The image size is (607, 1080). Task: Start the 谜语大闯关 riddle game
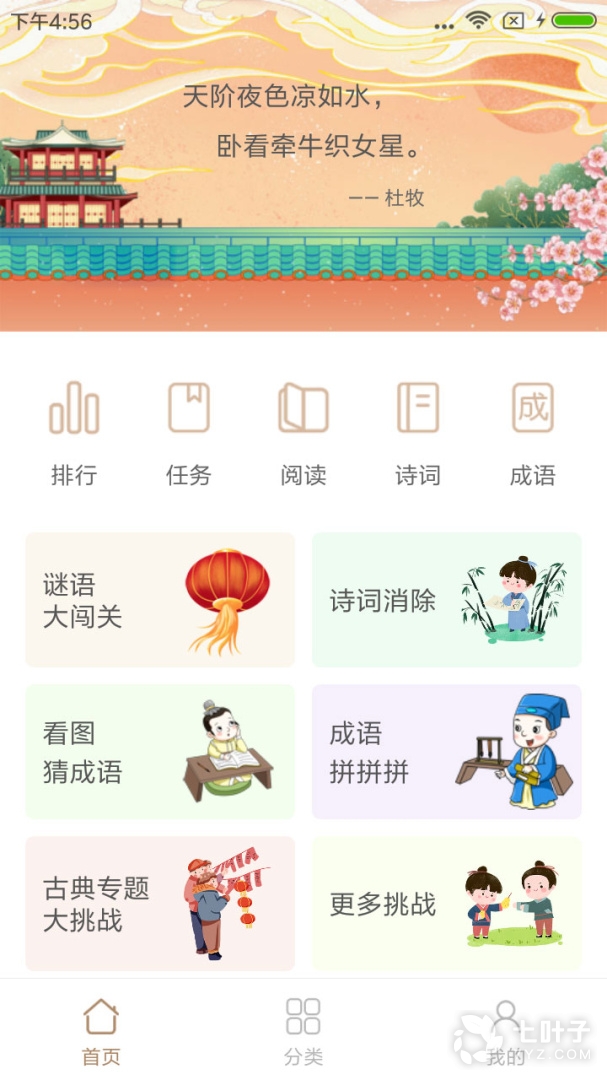tap(160, 600)
